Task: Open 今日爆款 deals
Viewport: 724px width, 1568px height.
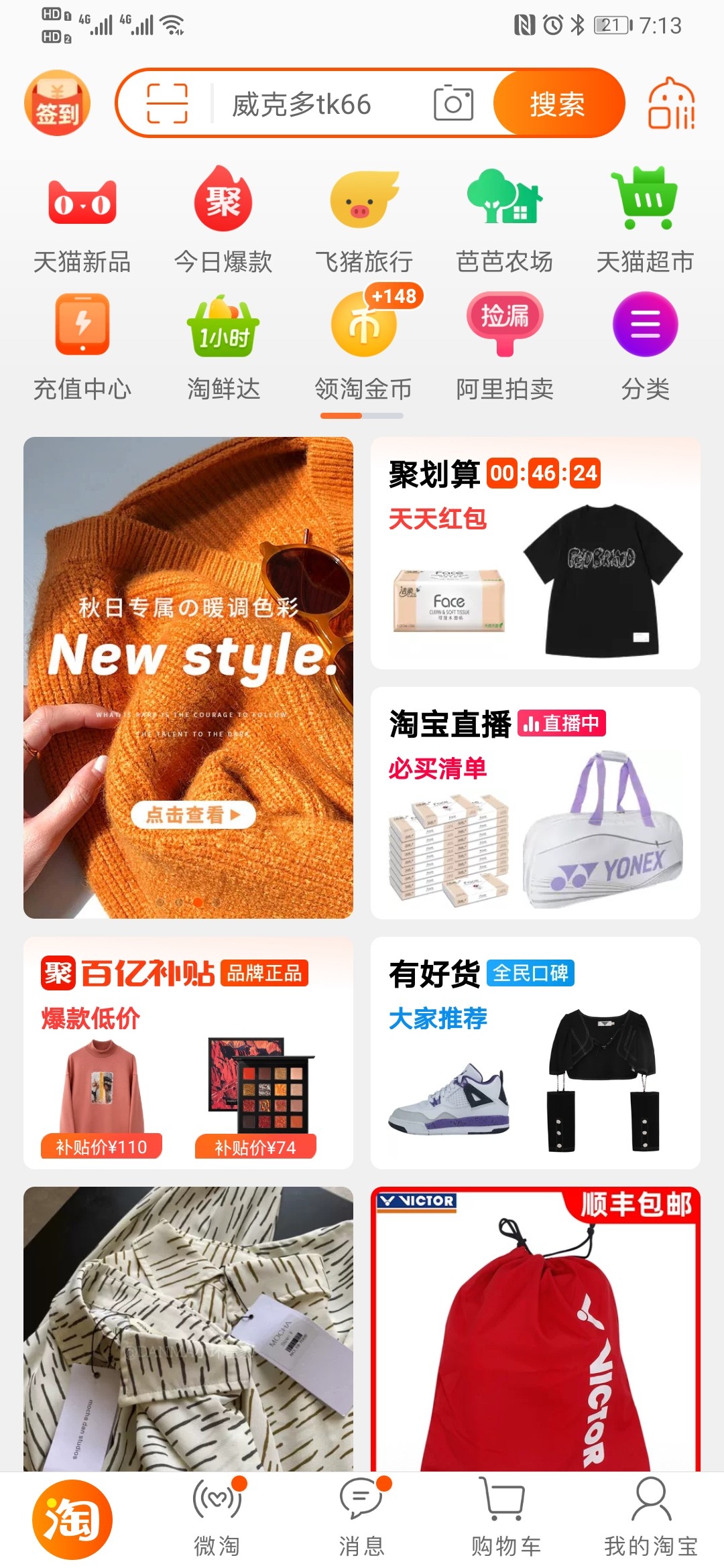Action: (x=223, y=220)
